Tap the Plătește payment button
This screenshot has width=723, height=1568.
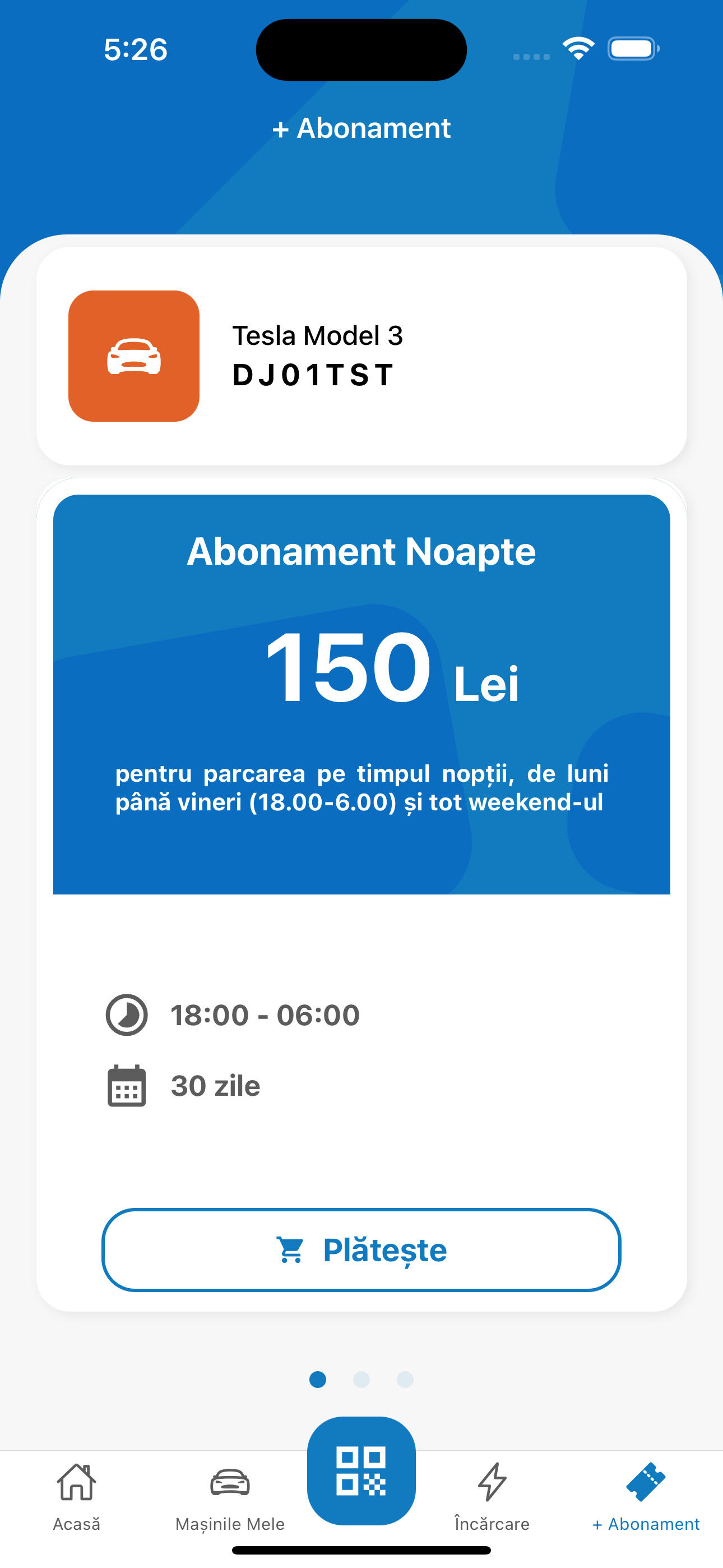point(361,1249)
